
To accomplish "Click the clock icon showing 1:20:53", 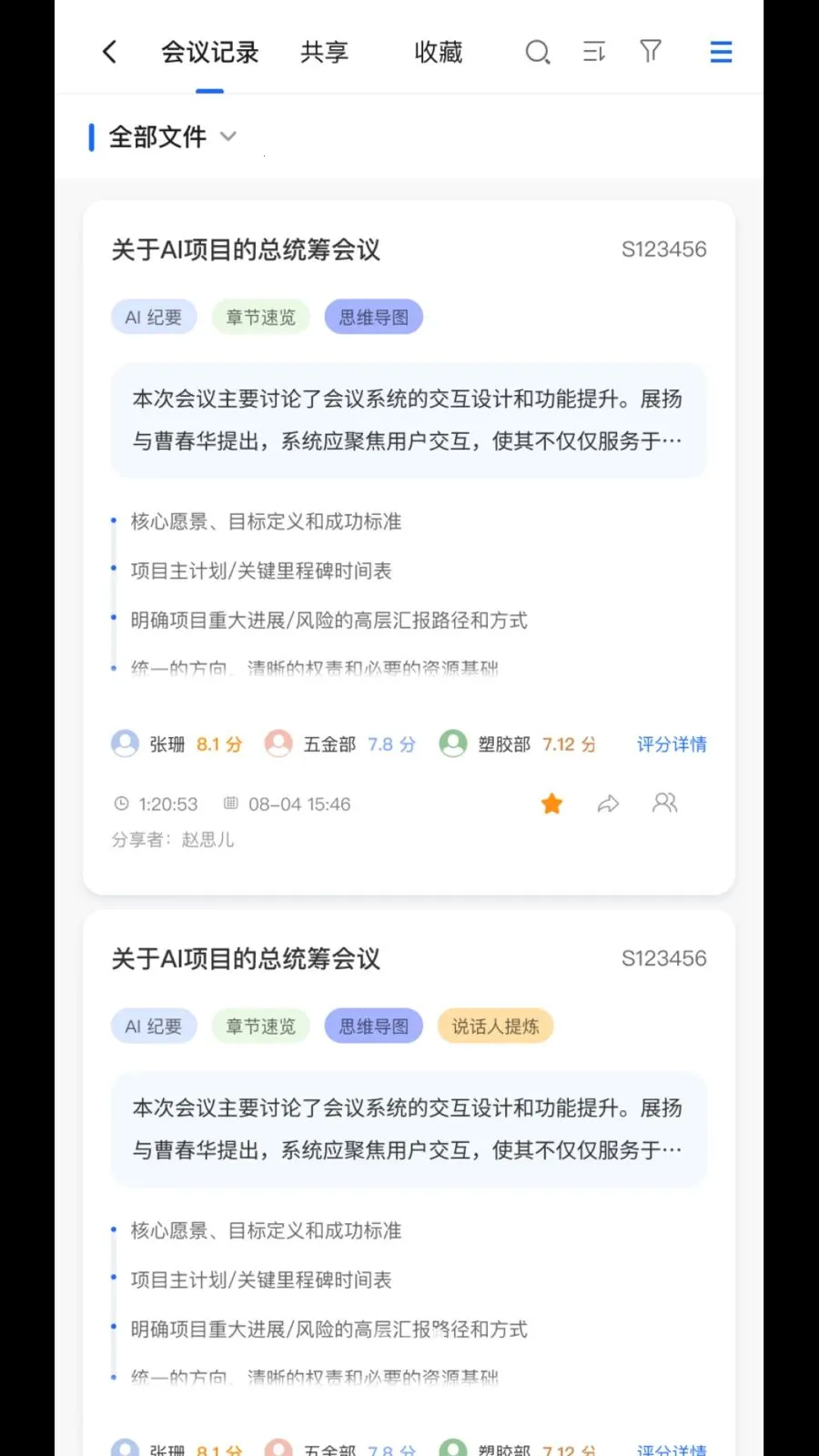I will 123,804.
